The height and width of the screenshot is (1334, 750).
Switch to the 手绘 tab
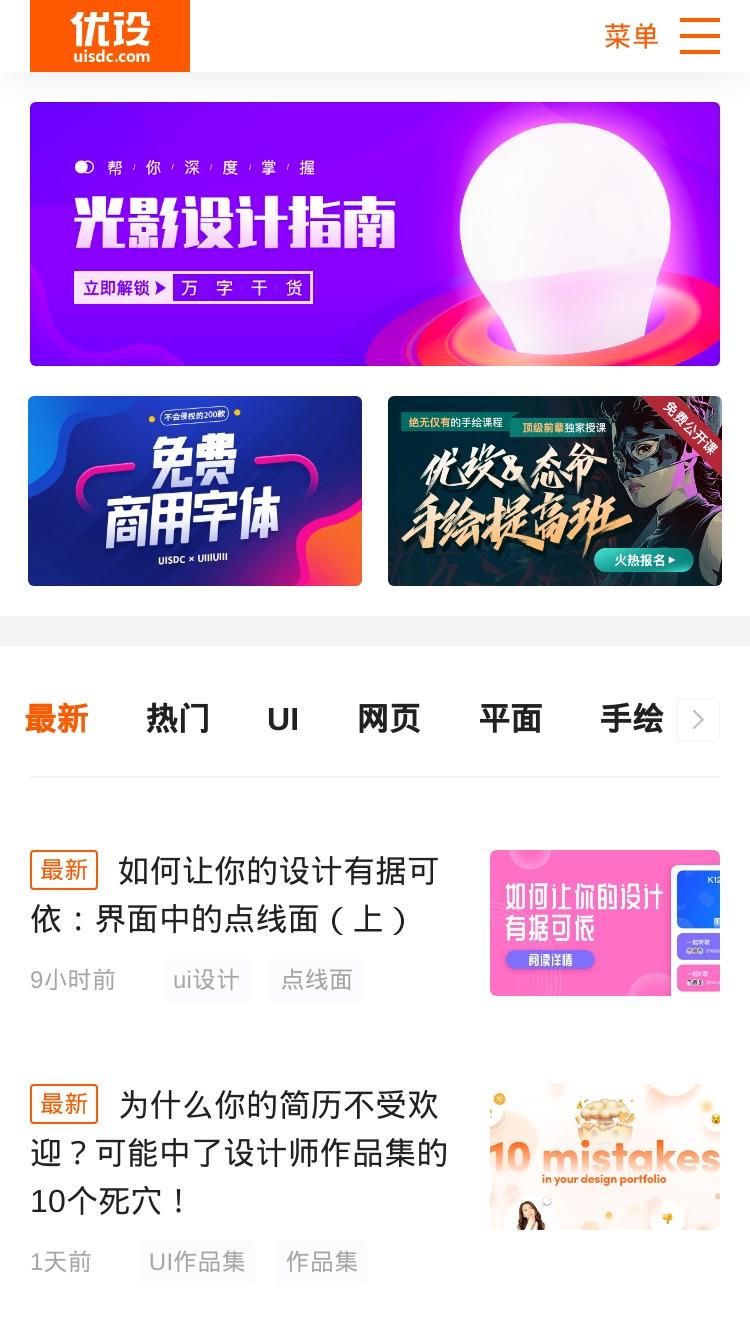click(632, 719)
